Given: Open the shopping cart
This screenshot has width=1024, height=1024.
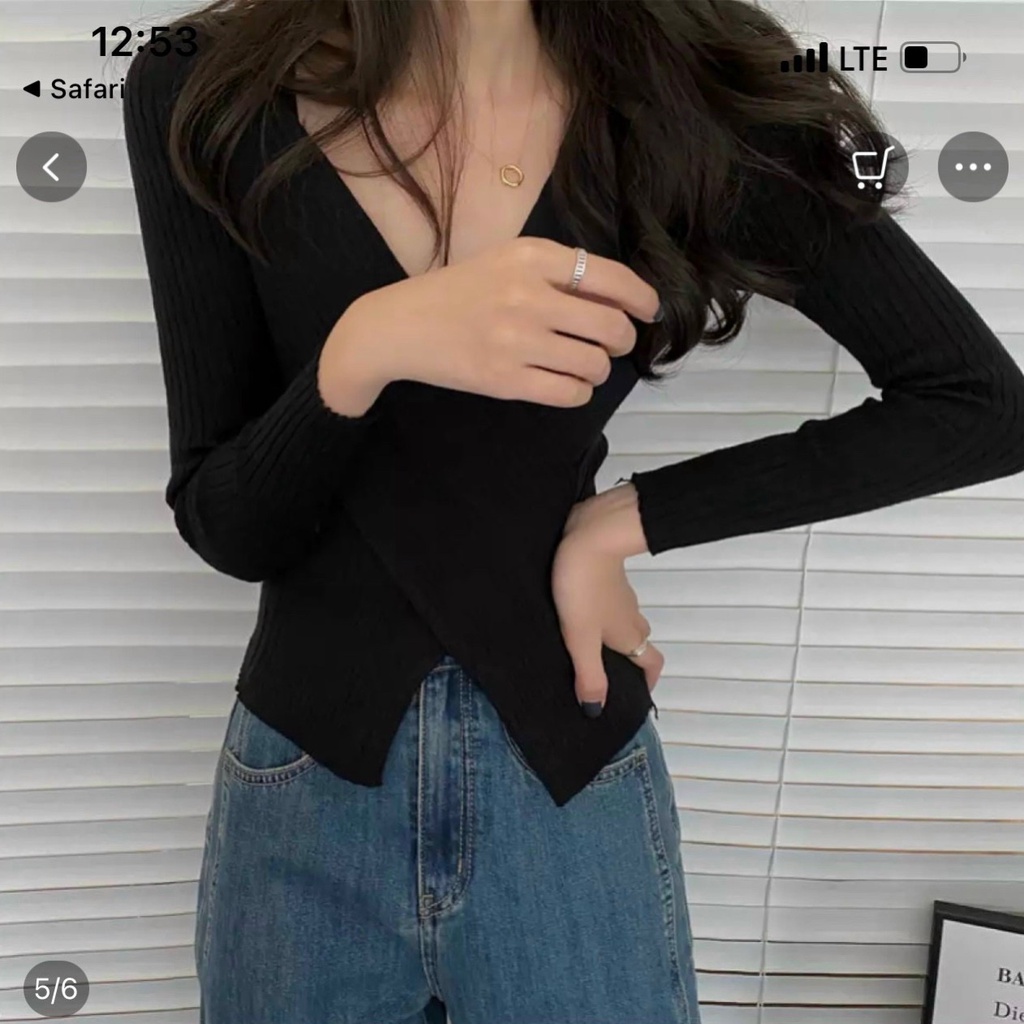Looking at the screenshot, I should pos(872,167).
